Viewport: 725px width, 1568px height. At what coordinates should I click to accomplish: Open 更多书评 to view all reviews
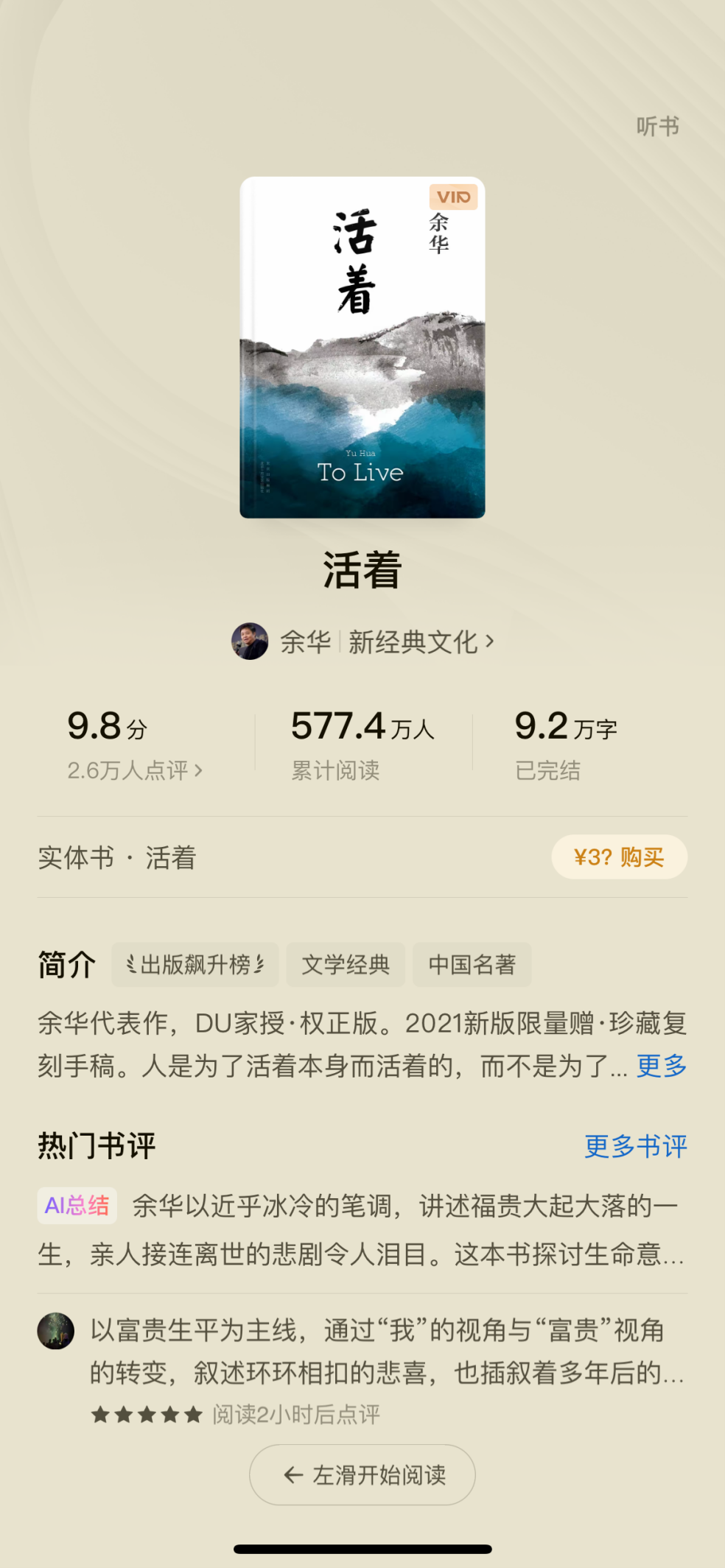634,1146
